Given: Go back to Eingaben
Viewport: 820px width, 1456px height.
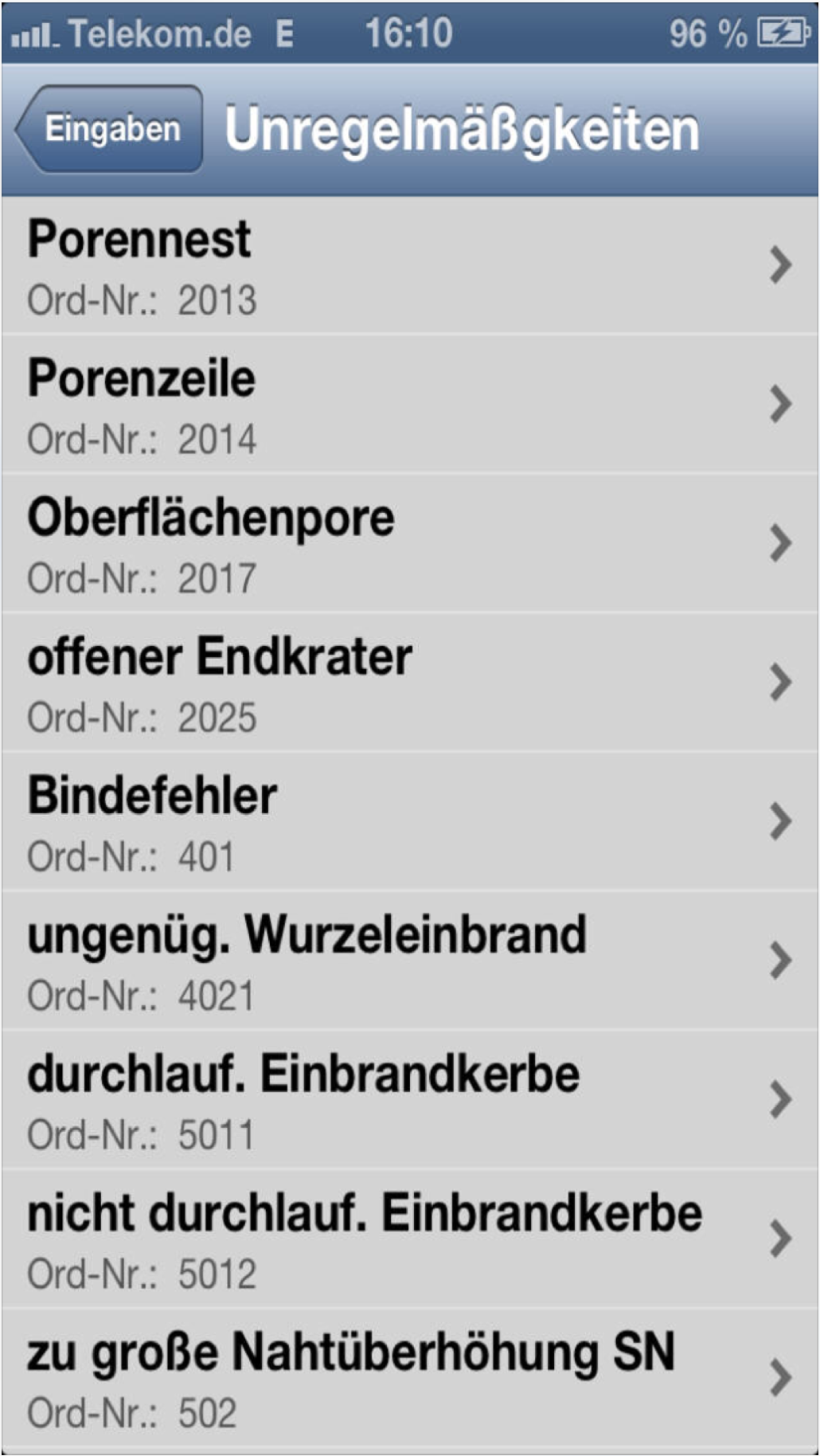Looking at the screenshot, I should [x=109, y=129].
